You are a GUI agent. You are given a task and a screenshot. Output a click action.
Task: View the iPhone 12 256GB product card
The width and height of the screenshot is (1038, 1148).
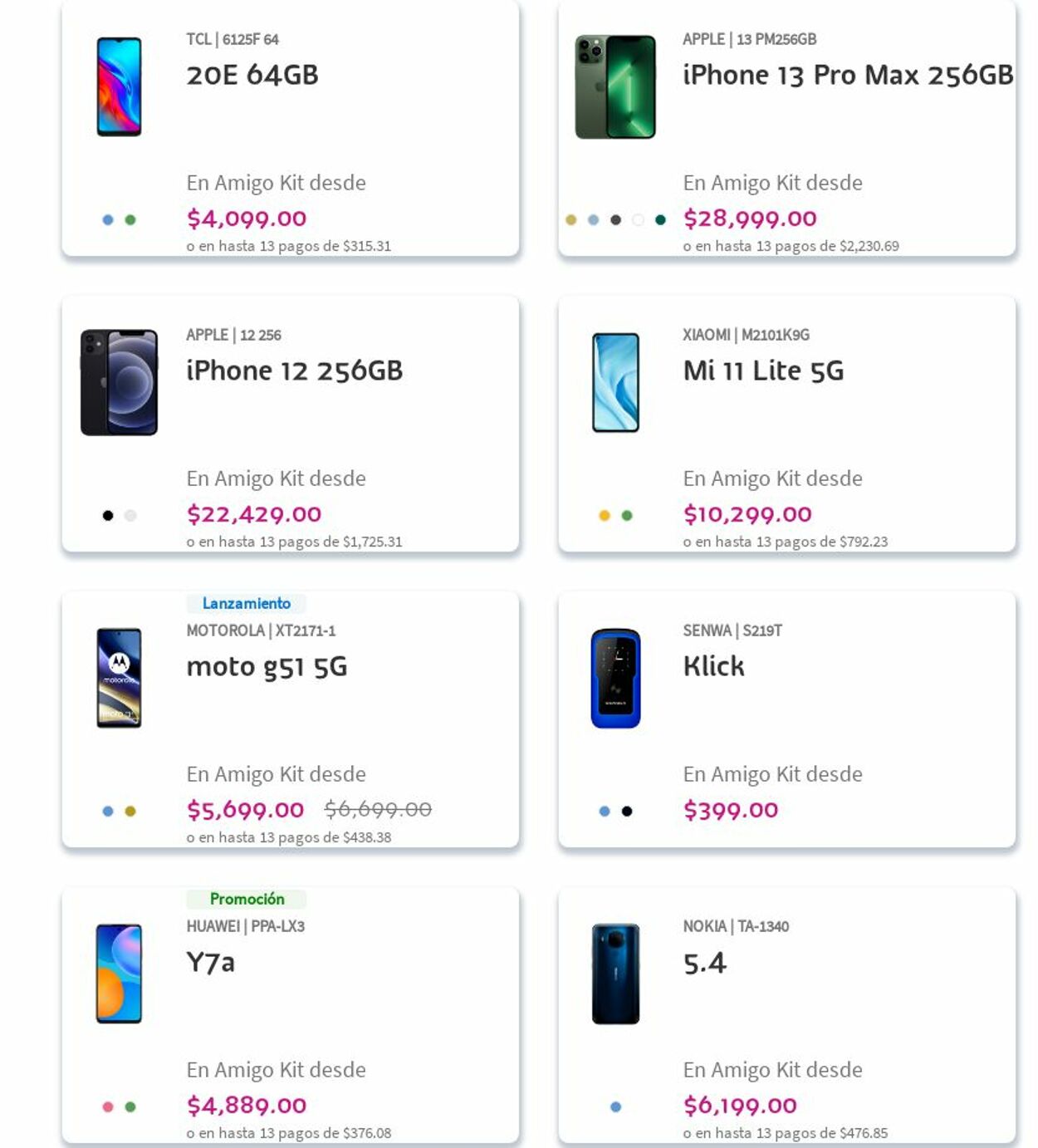[294, 370]
